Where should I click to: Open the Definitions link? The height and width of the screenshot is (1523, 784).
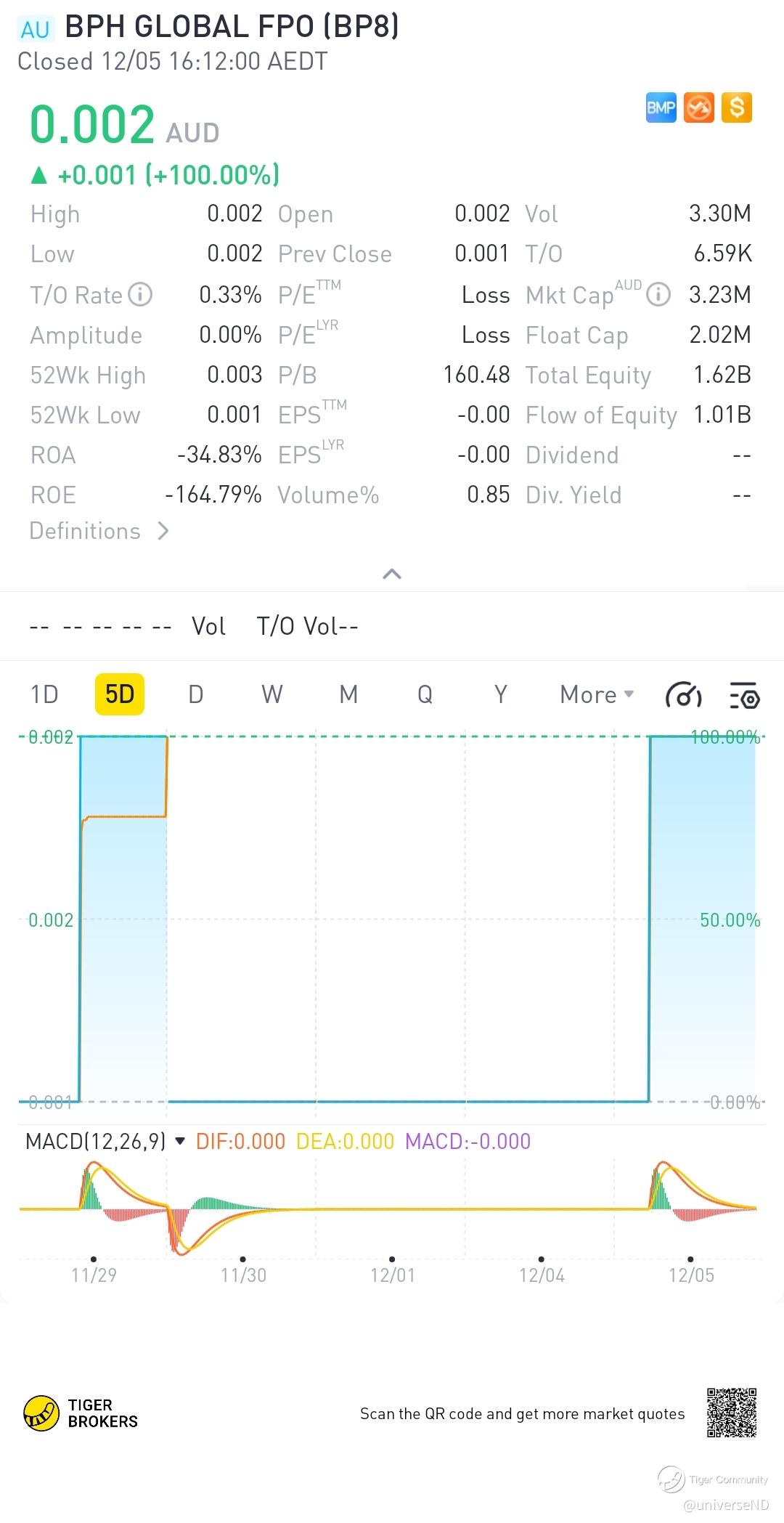pyautogui.click(x=99, y=532)
